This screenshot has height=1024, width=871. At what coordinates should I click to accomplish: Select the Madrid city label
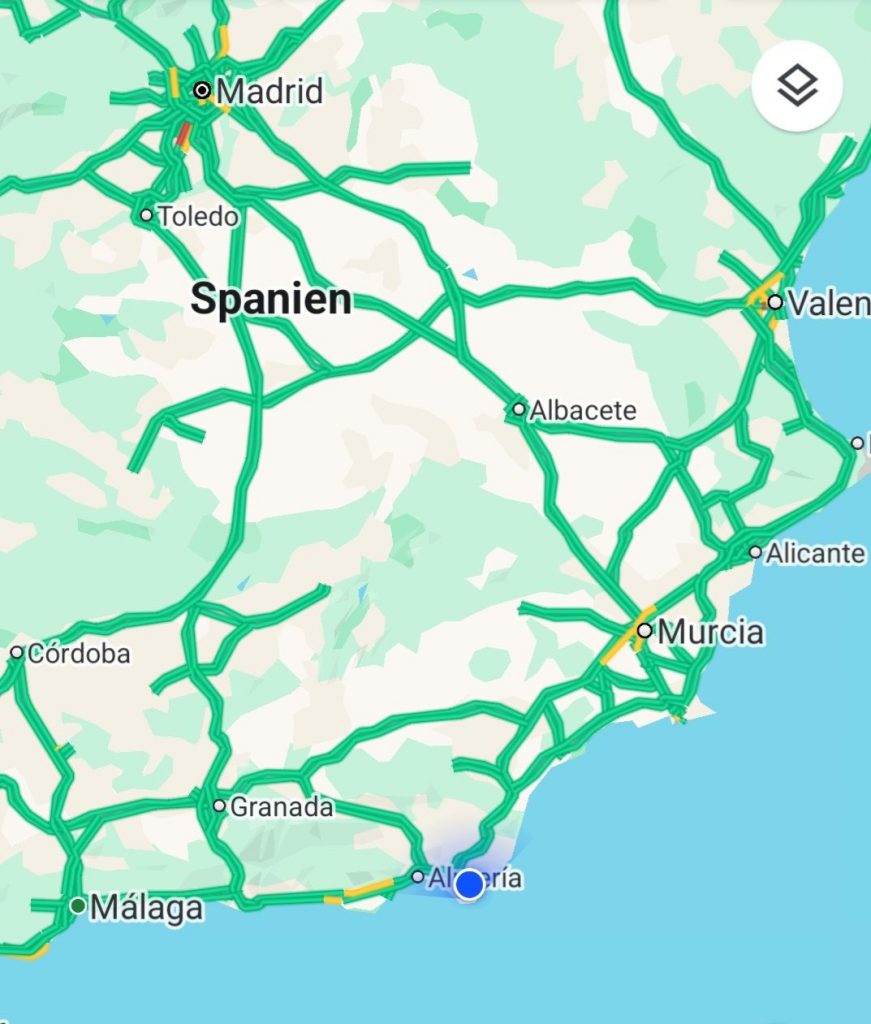(269, 92)
